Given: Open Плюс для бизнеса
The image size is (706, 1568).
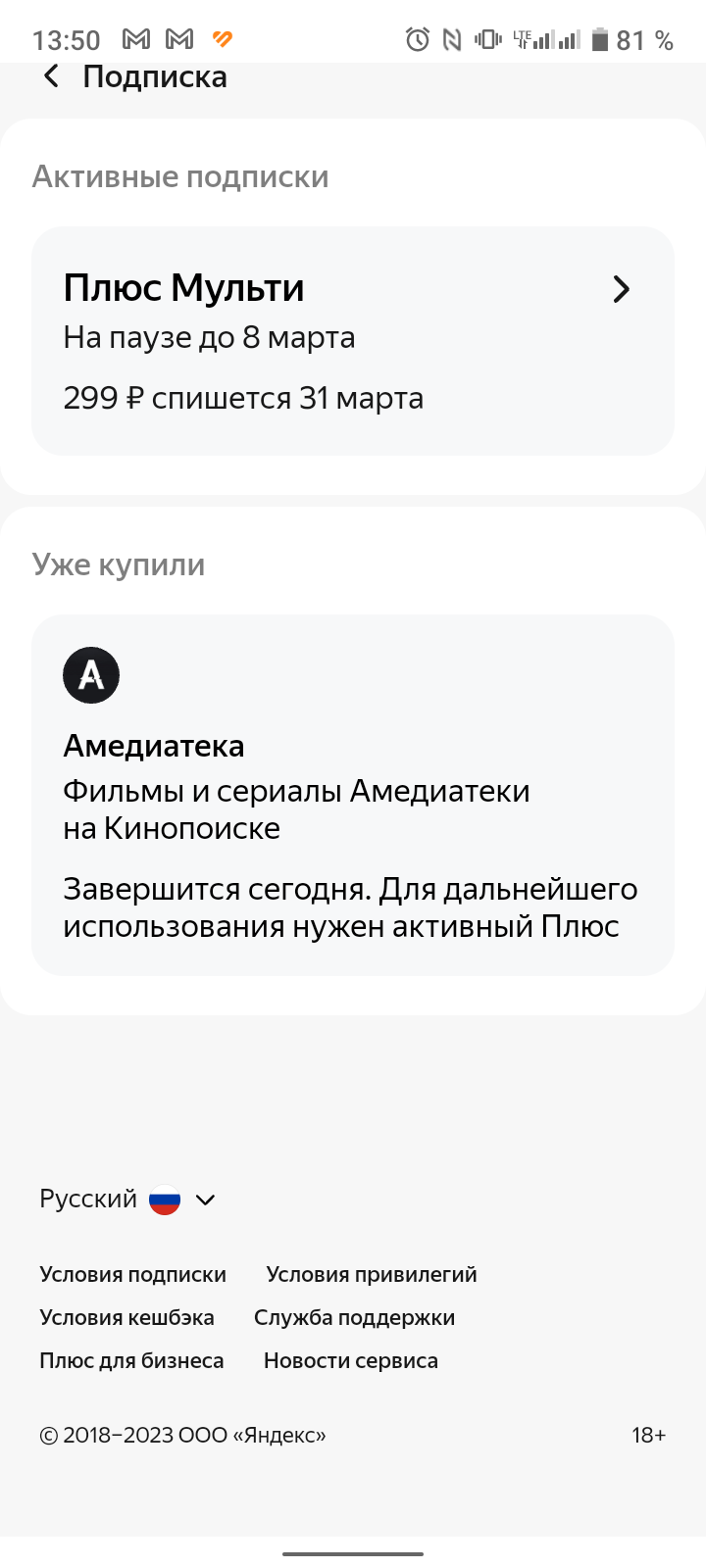Looking at the screenshot, I should 131,1360.
